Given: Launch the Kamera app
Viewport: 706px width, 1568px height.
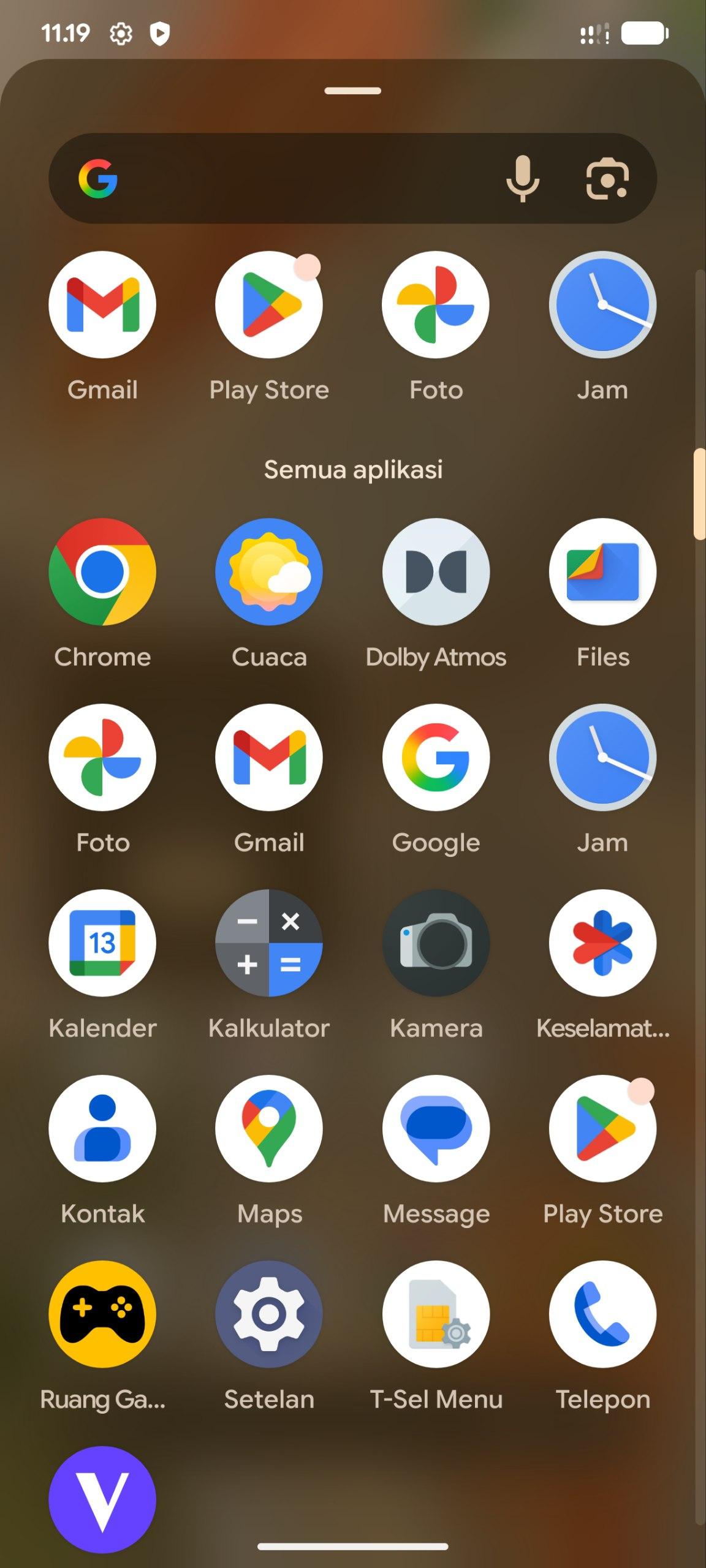Looking at the screenshot, I should (436, 943).
